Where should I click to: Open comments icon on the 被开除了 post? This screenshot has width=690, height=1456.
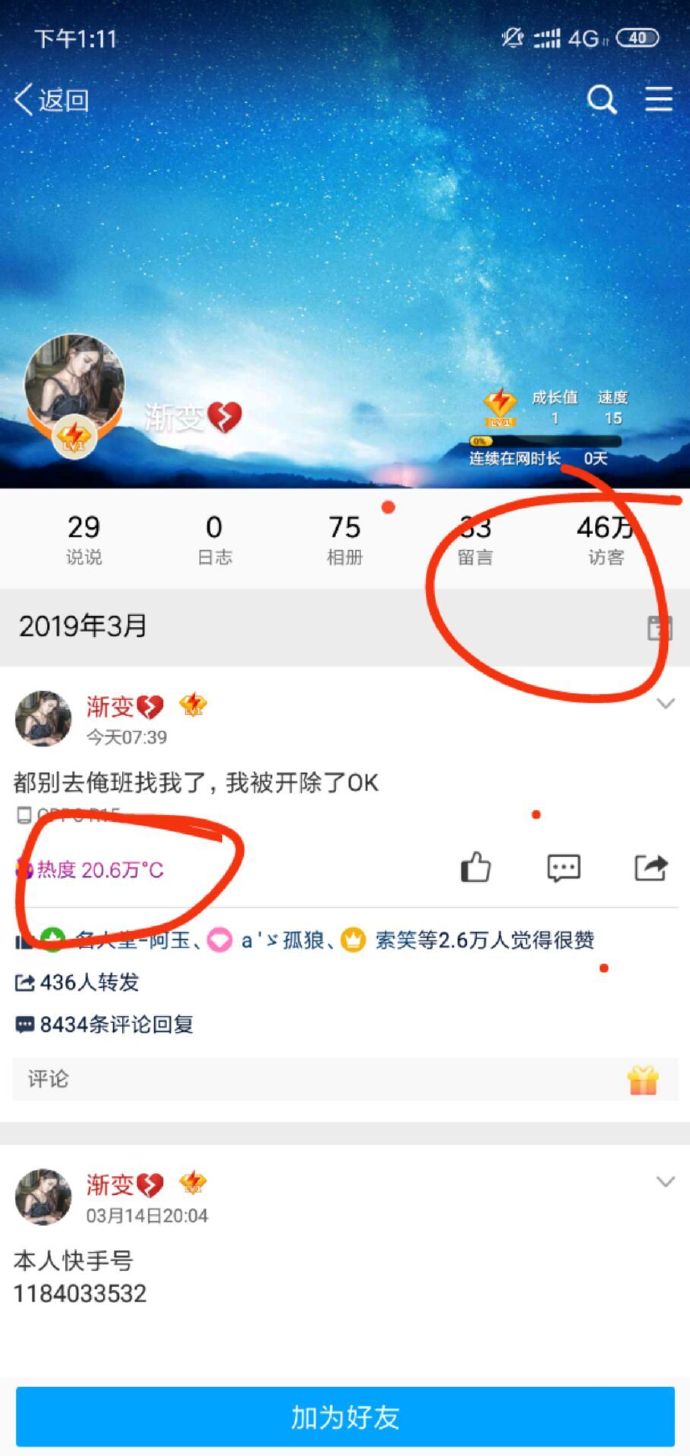564,868
